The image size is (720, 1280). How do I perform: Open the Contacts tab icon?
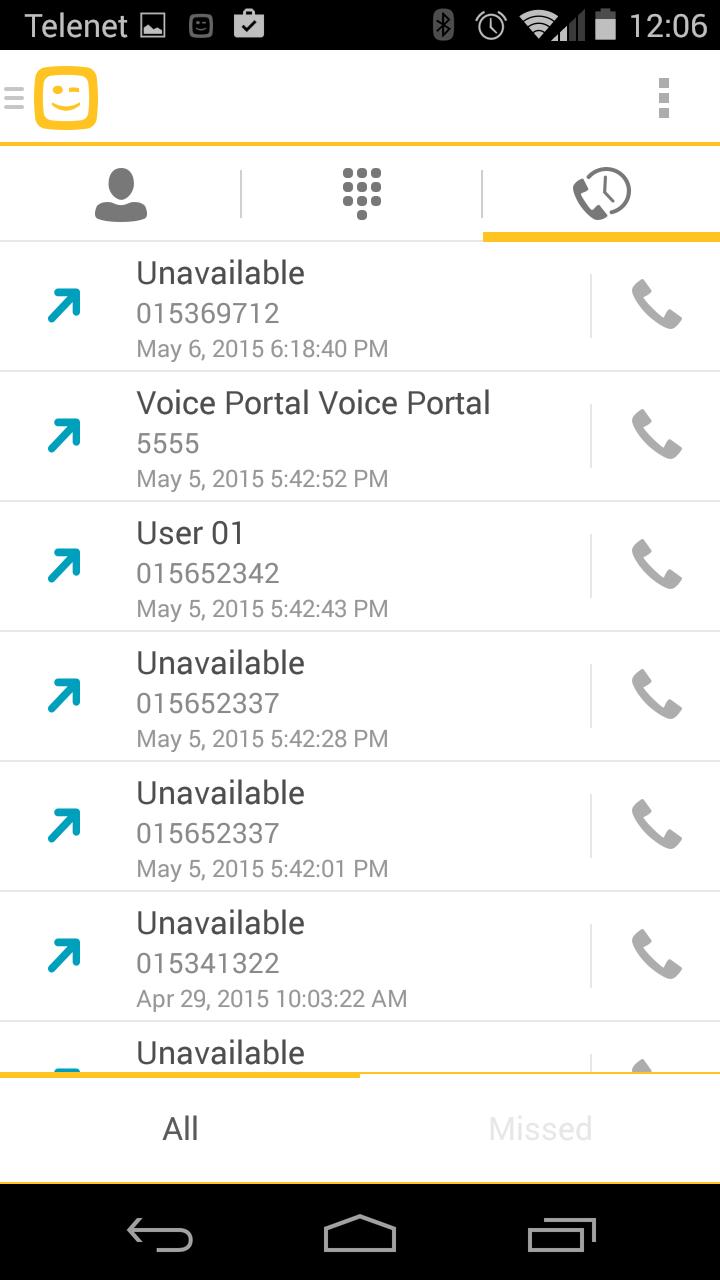coord(120,193)
